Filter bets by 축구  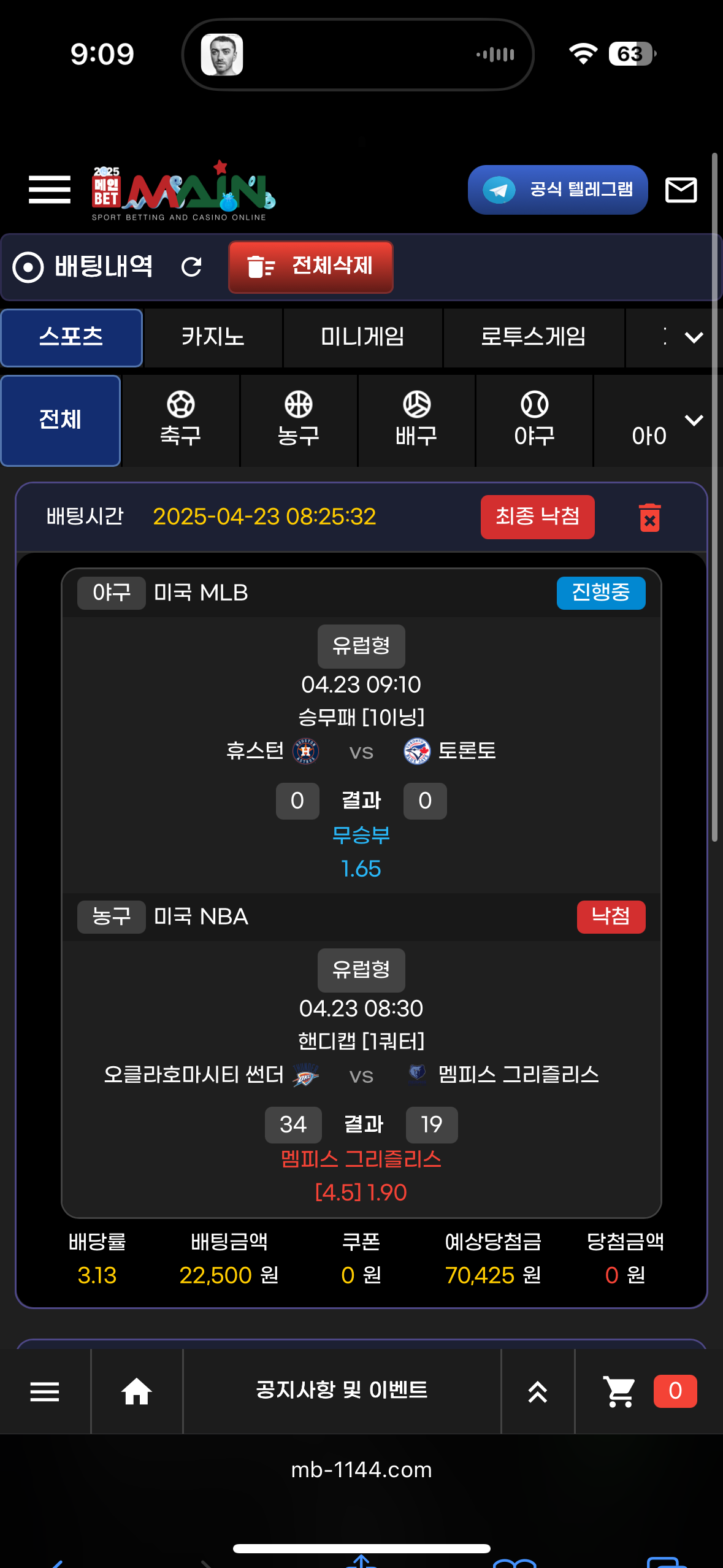point(180,420)
